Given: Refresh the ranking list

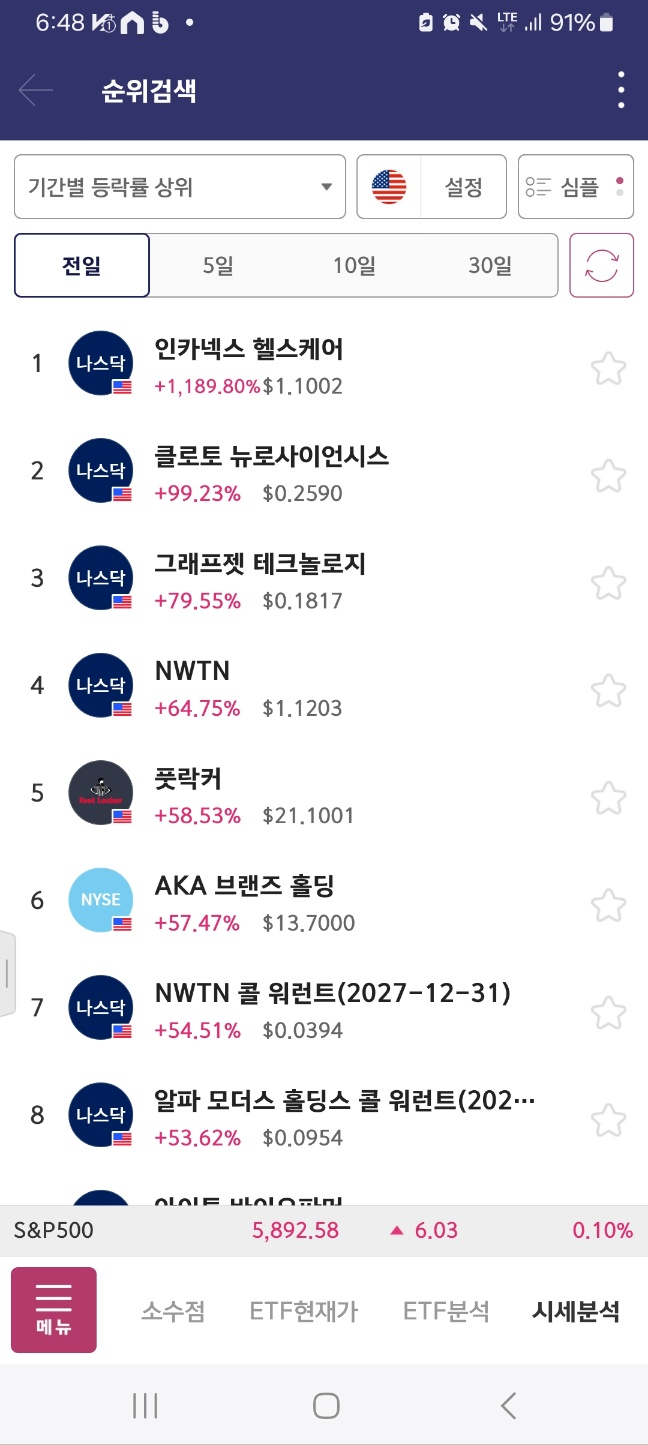Looking at the screenshot, I should 602,265.
